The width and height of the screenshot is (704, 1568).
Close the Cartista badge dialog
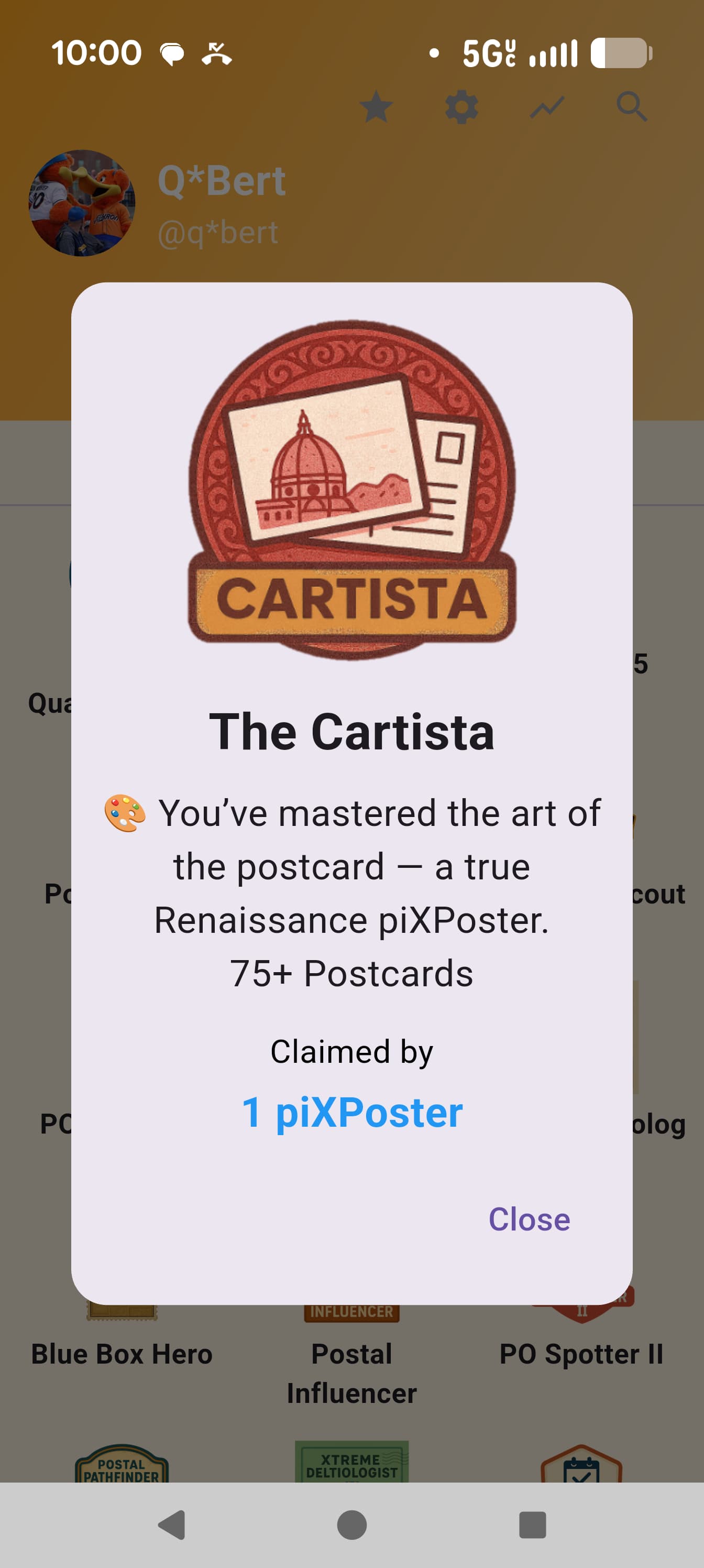(x=529, y=1219)
